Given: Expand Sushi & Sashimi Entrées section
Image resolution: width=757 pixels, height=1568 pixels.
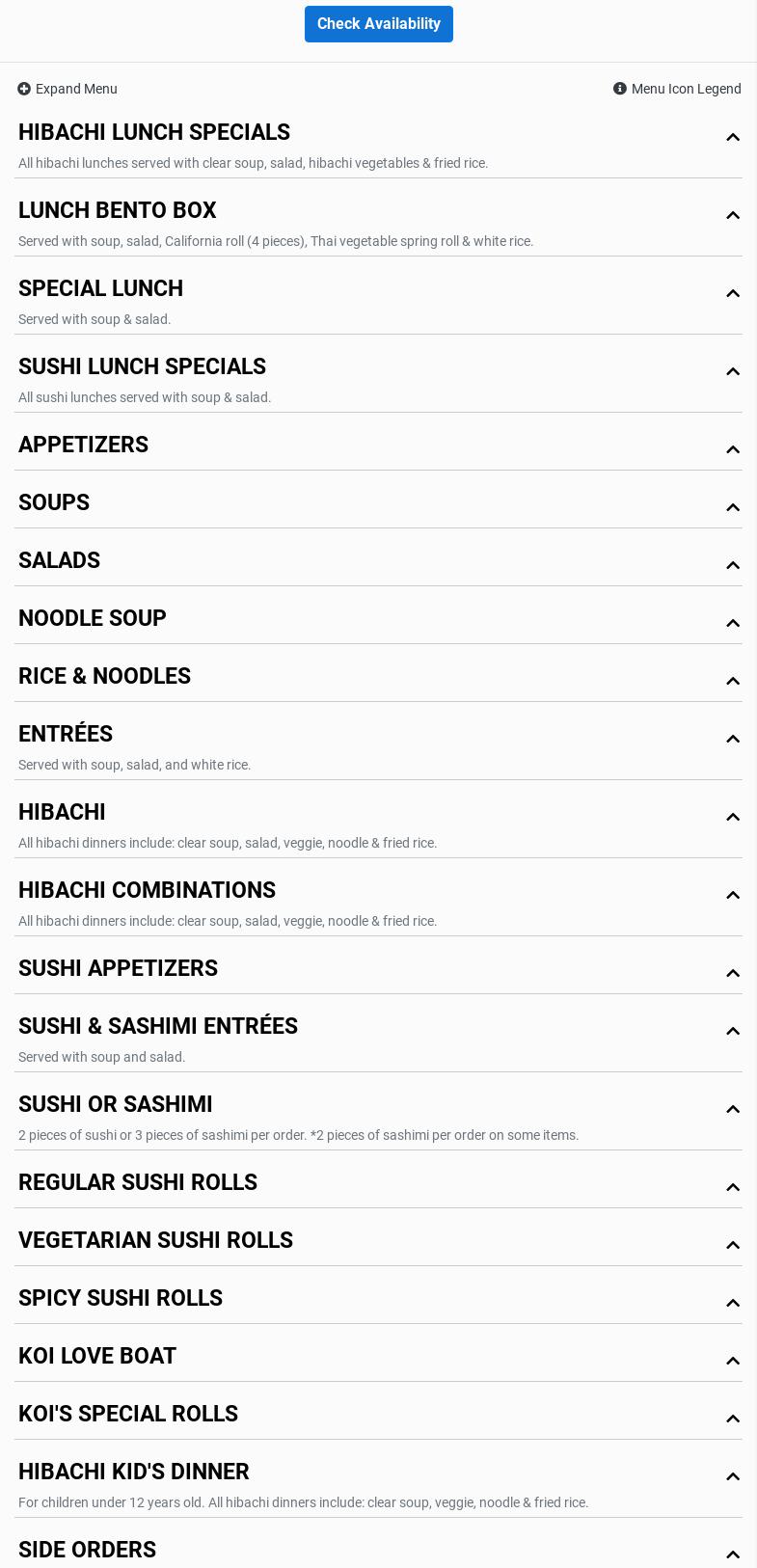Looking at the screenshot, I should pos(158,1027).
